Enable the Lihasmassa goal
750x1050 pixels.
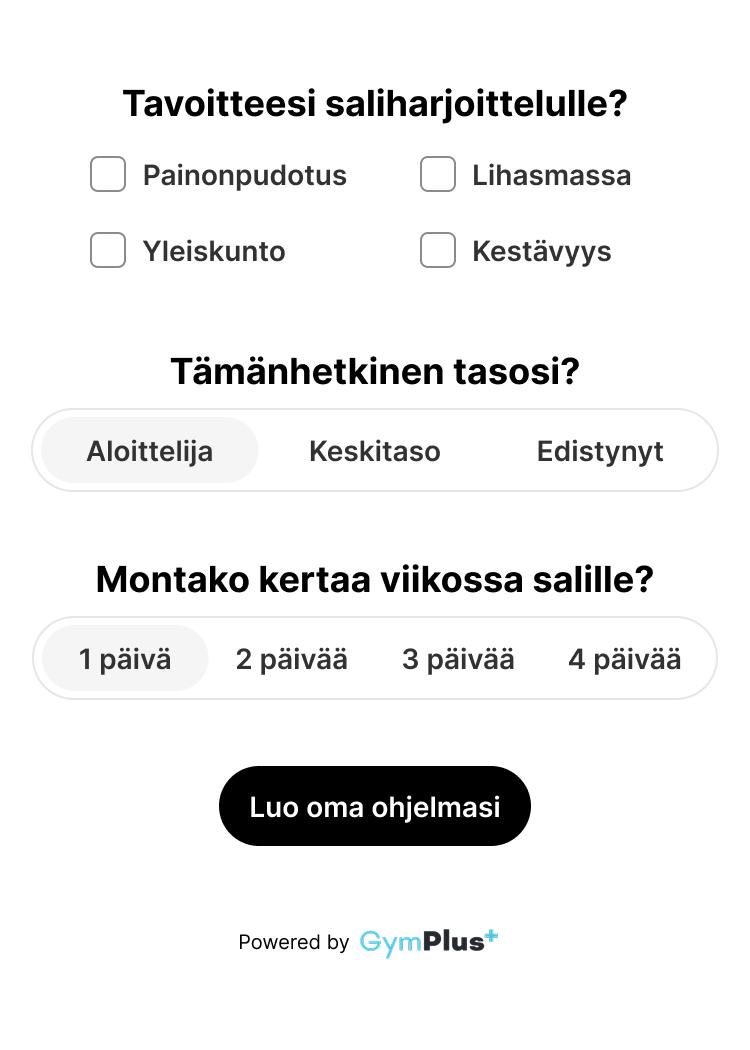[437, 174]
